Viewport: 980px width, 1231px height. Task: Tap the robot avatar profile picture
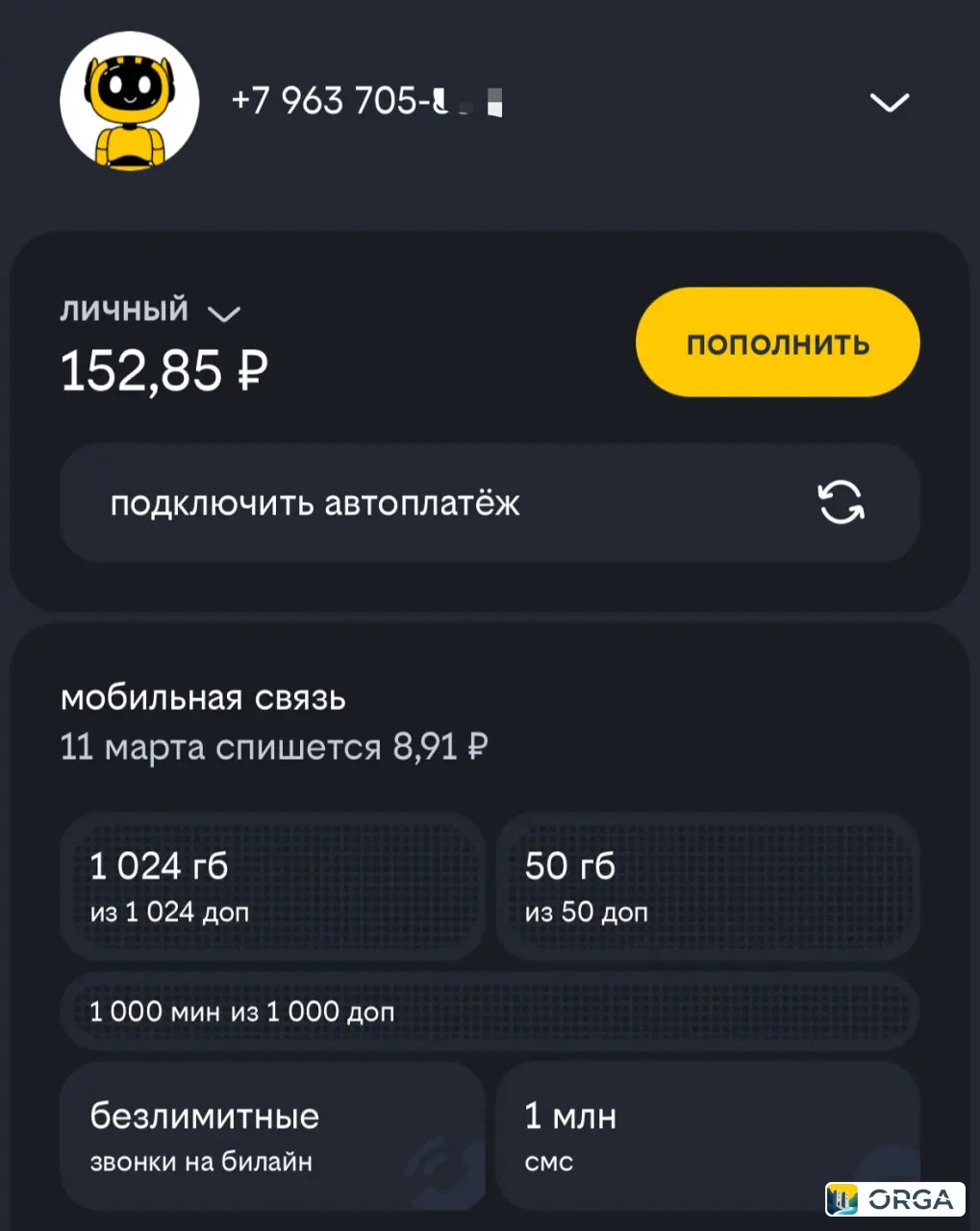(x=130, y=100)
